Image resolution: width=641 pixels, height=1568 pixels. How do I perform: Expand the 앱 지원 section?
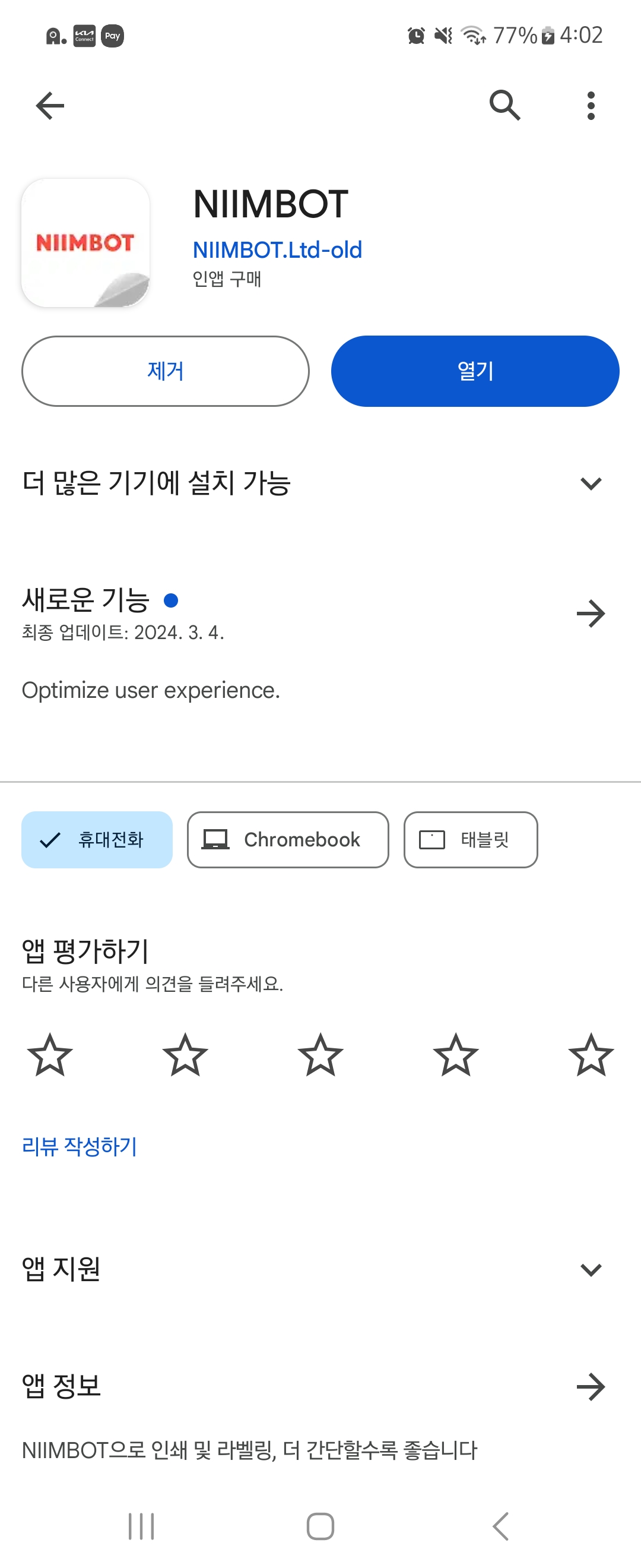[591, 1269]
